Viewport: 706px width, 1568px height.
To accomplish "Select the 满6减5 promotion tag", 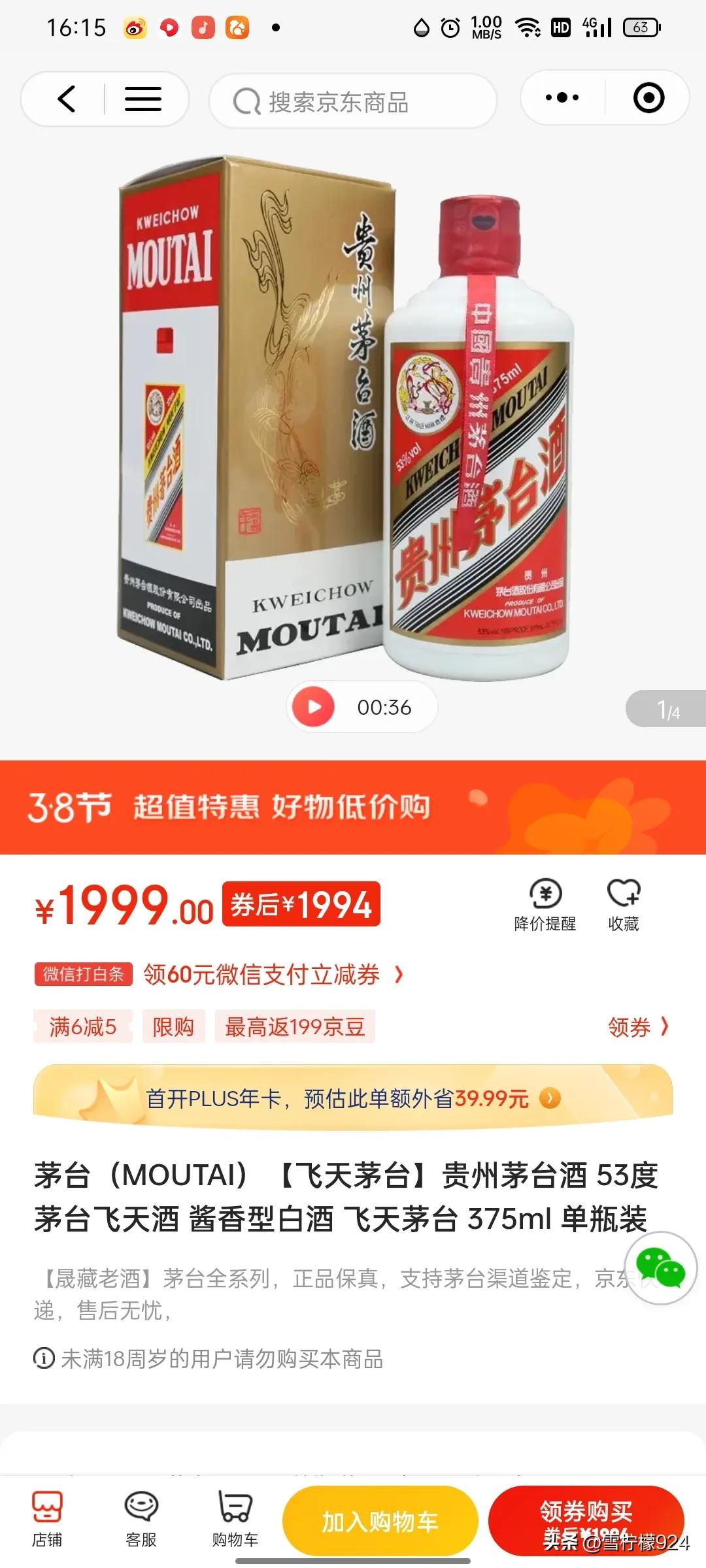I will [82, 1027].
